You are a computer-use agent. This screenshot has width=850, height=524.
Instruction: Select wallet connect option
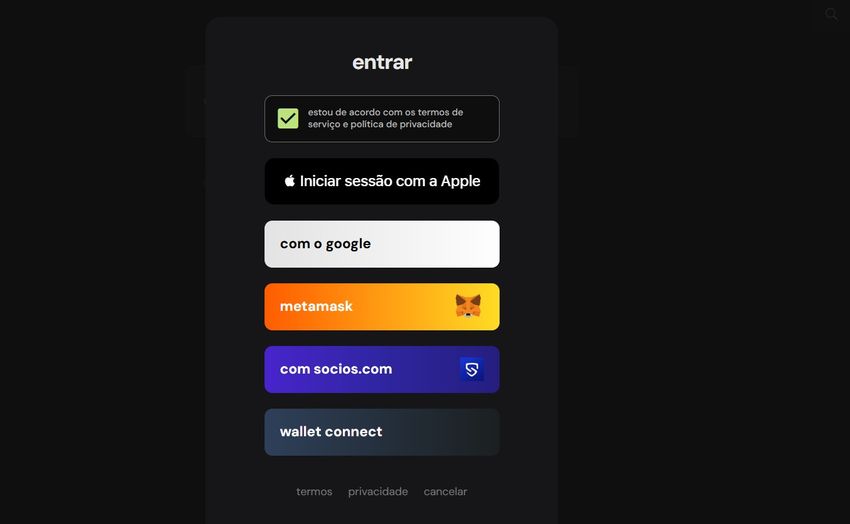pos(381,432)
